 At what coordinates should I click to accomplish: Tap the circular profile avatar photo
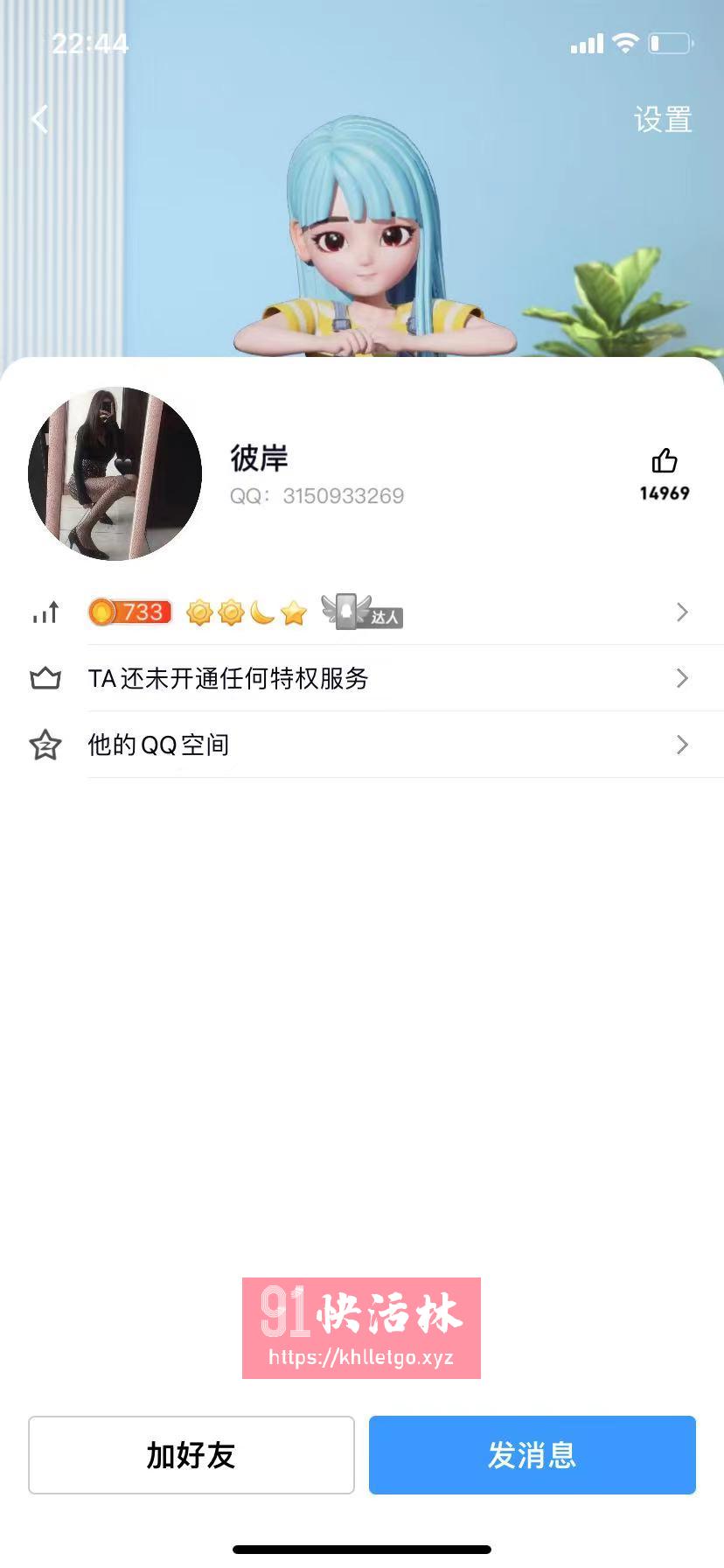tap(115, 472)
